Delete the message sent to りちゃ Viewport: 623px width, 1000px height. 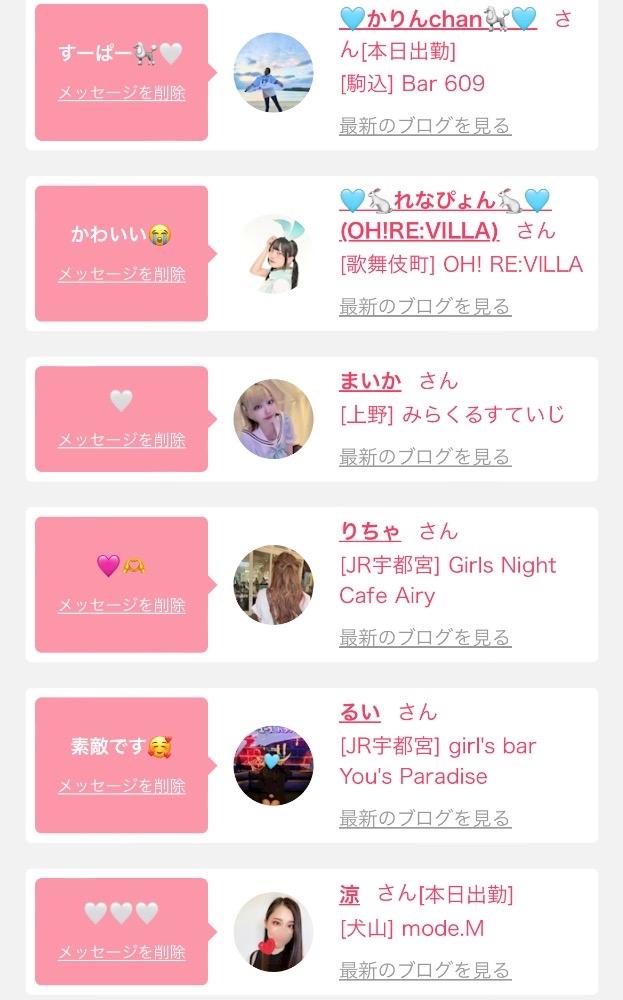pyautogui.click(x=121, y=605)
